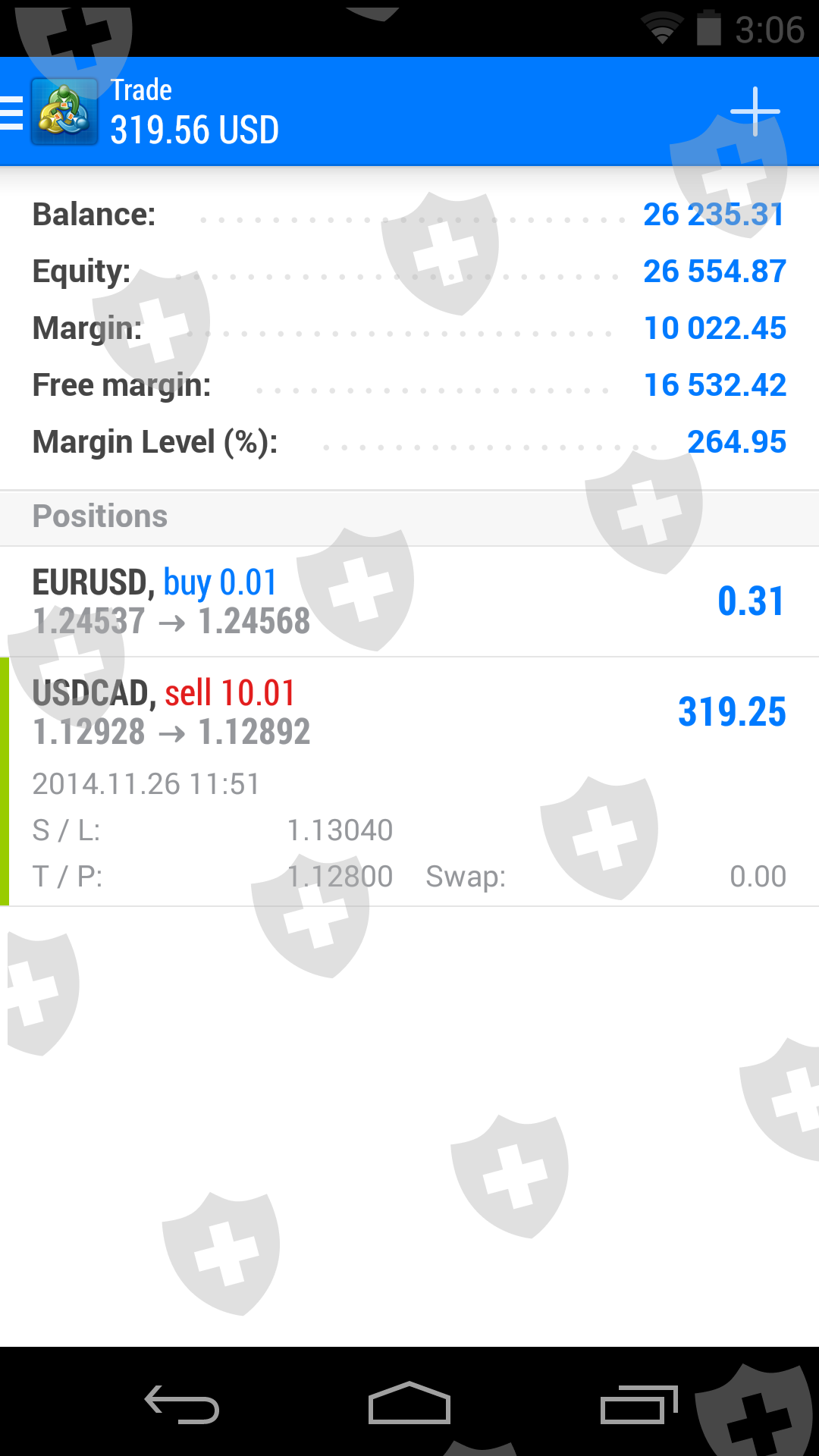Go back using the system back button
The width and height of the screenshot is (819, 1456).
point(182,1404)
